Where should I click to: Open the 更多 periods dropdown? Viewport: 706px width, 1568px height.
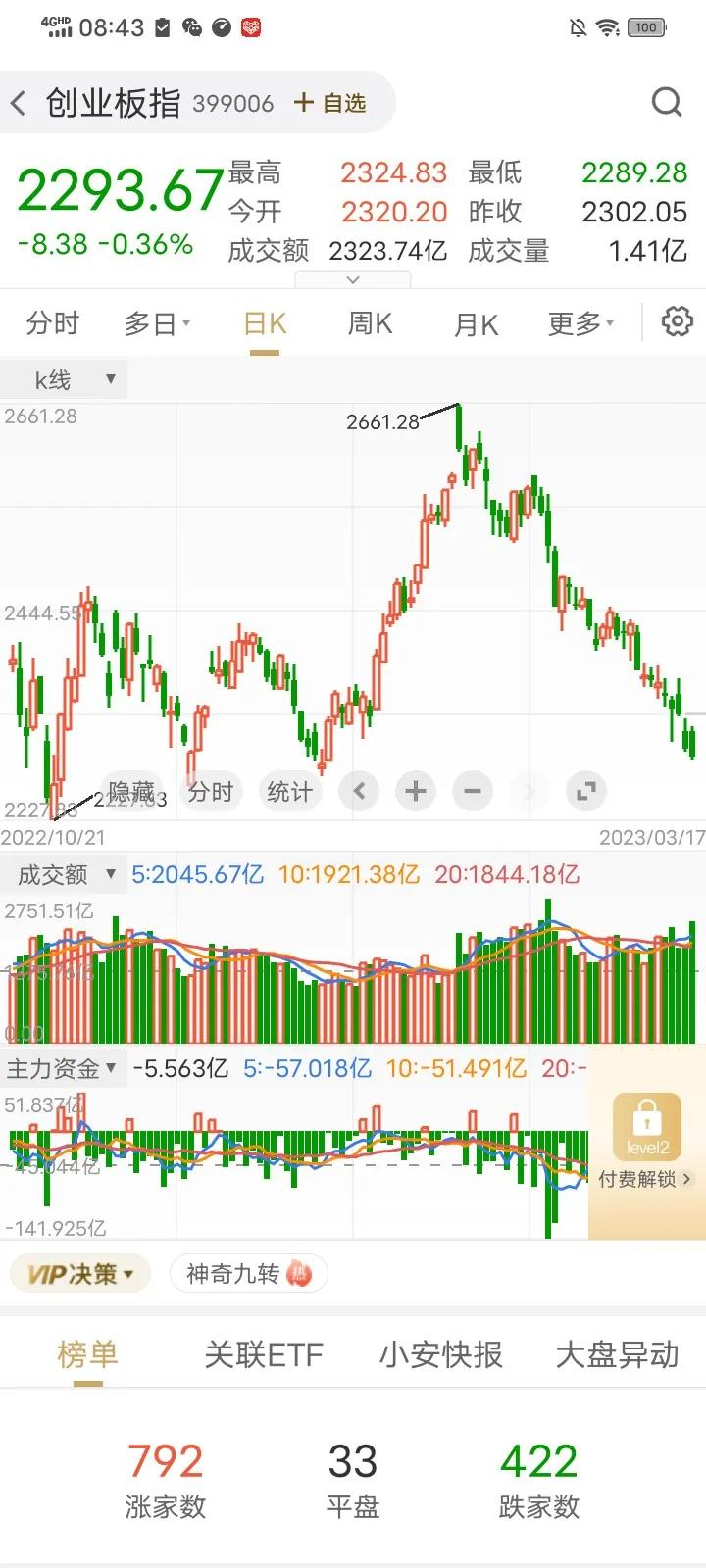tap(580, 323)
